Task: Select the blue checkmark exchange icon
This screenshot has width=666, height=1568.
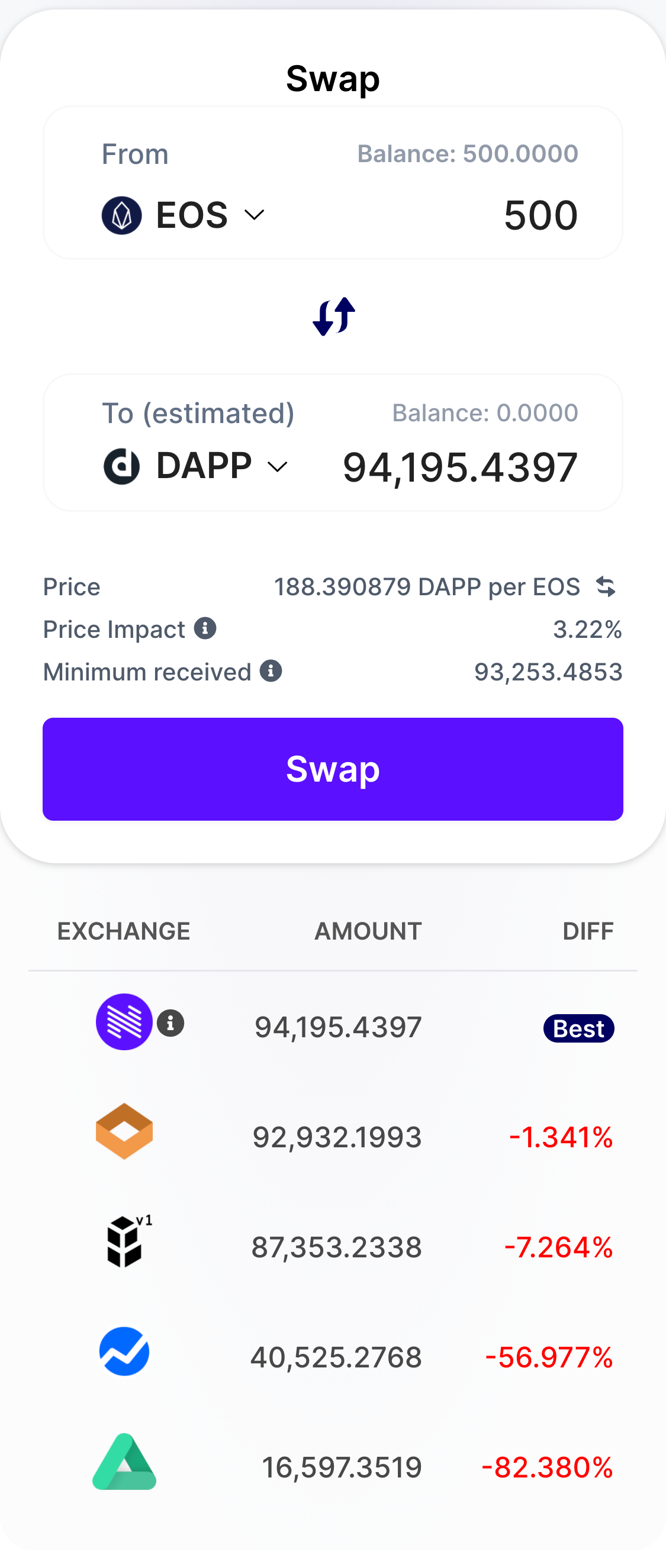Action: (124, 1351)
